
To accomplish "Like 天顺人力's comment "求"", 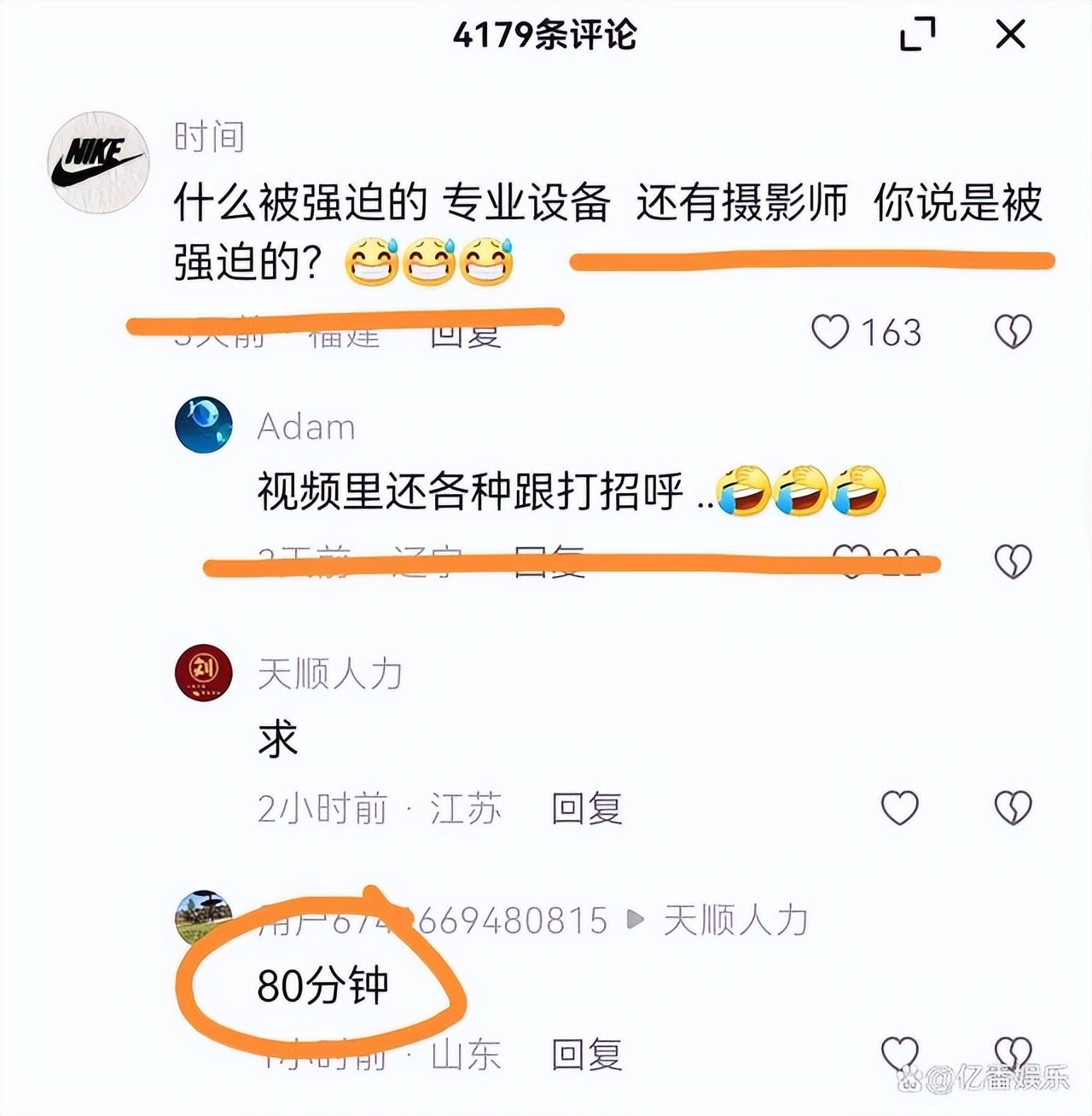I will click(x=899, y=807).
